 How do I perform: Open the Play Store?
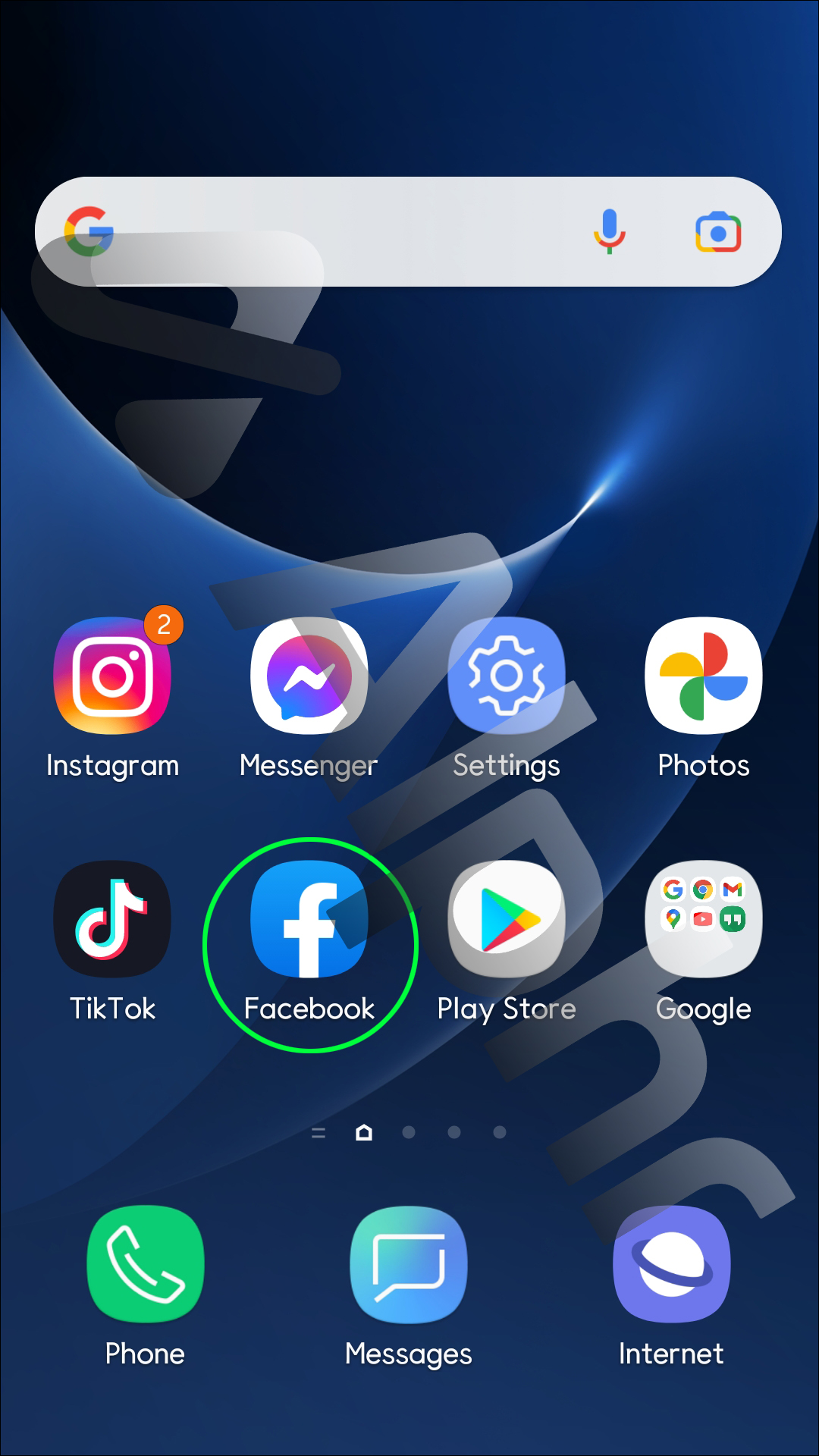507,918
